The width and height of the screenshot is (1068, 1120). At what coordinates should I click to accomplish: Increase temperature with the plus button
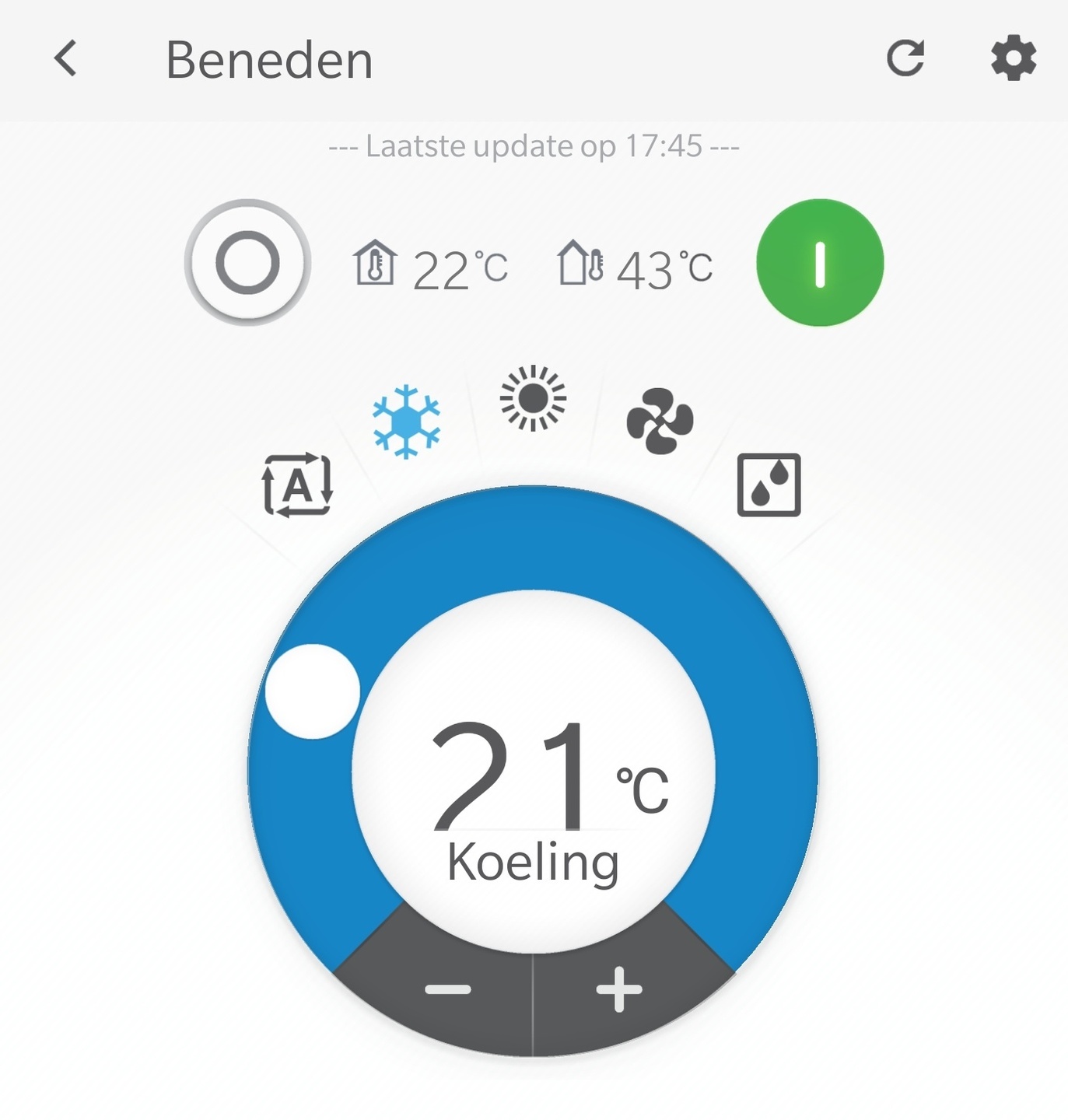619,989
